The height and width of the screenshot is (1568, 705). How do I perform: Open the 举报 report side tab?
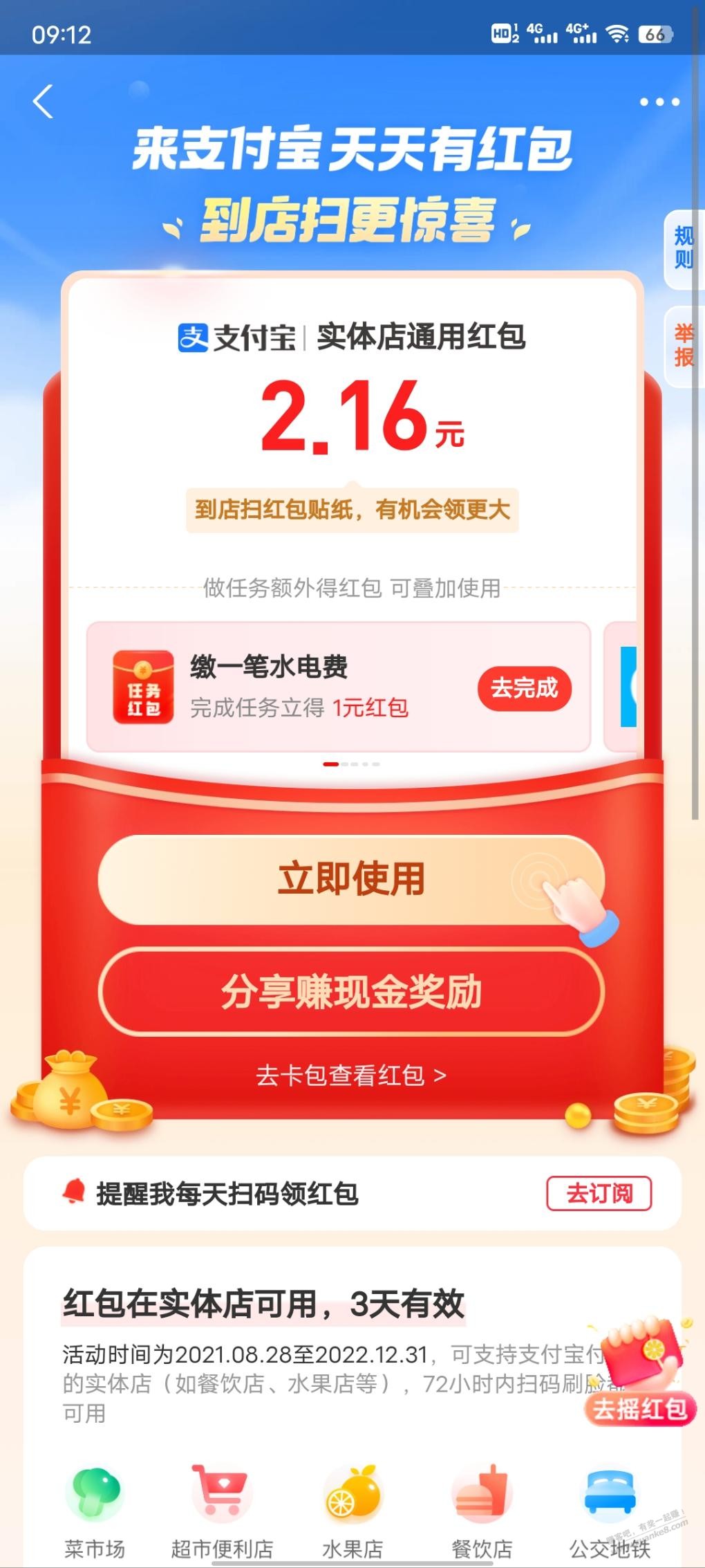coord(684,345)
